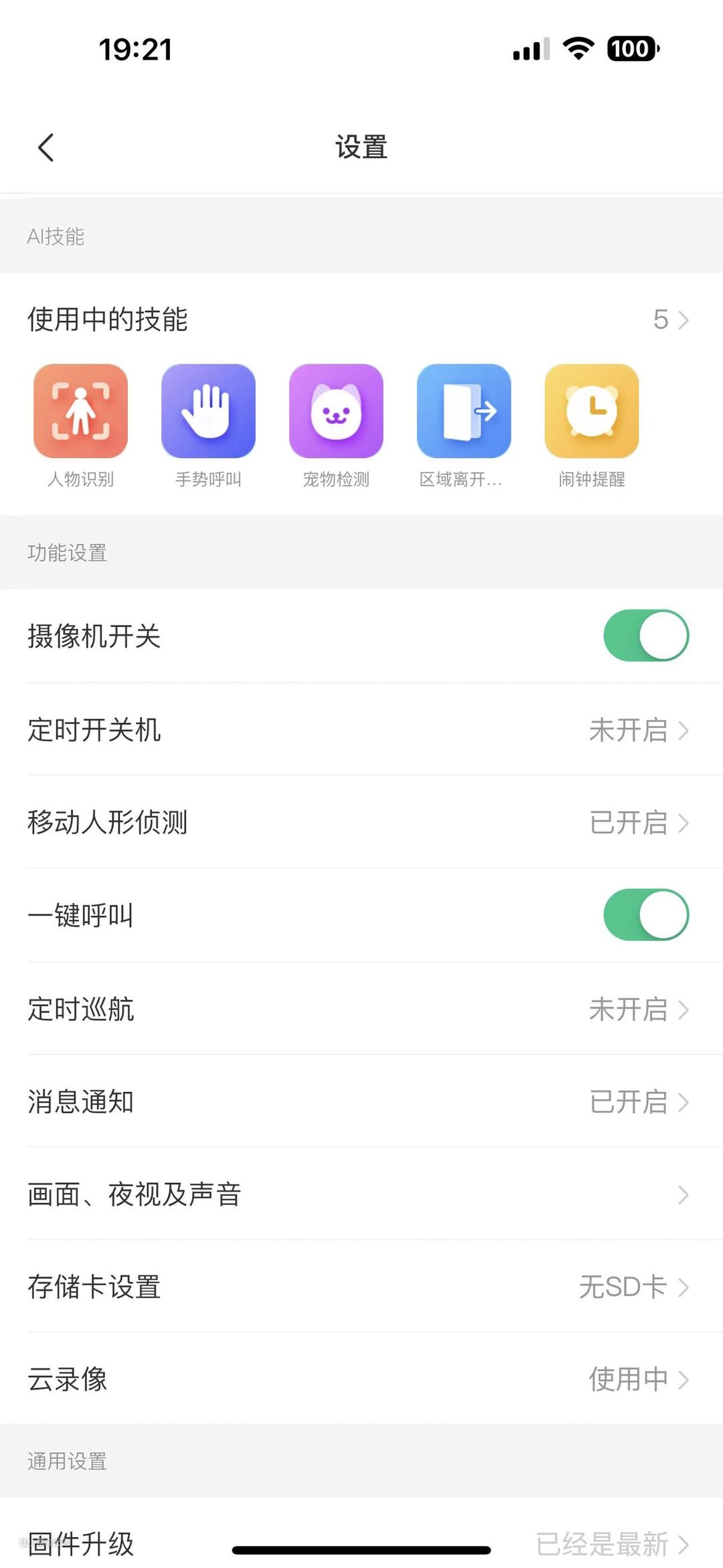Open 画面、夜视及声音 settings
723x1568 pixels.
(x=361, y=1194)
